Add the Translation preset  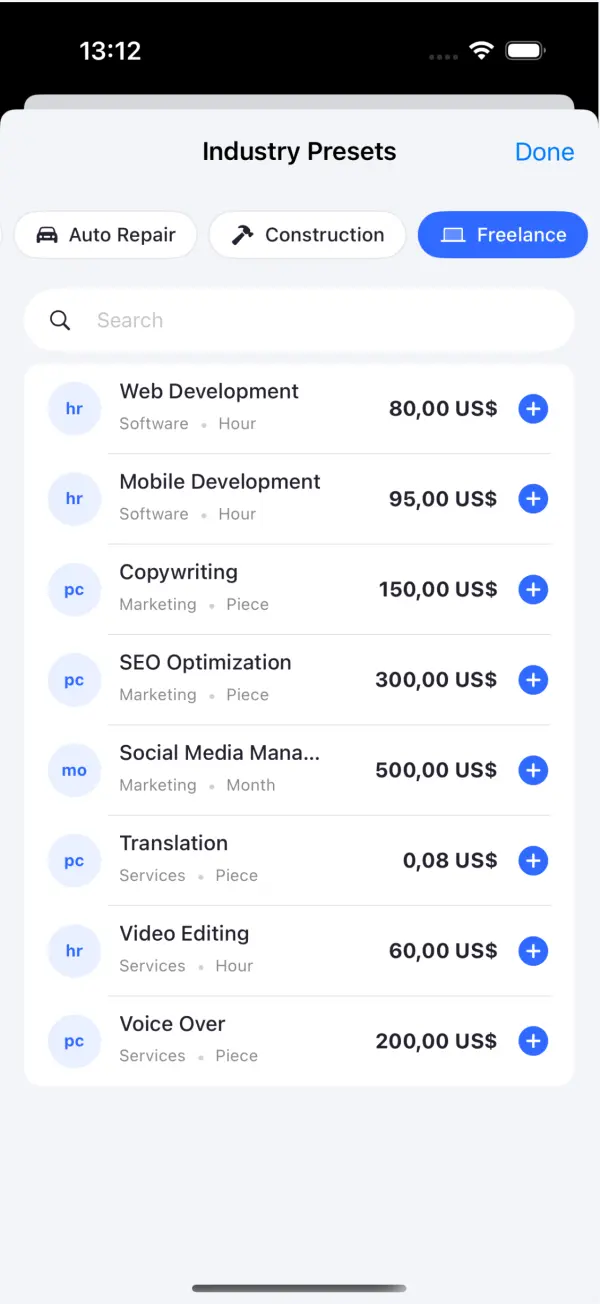pyautogui.click(x=533, y=861)
